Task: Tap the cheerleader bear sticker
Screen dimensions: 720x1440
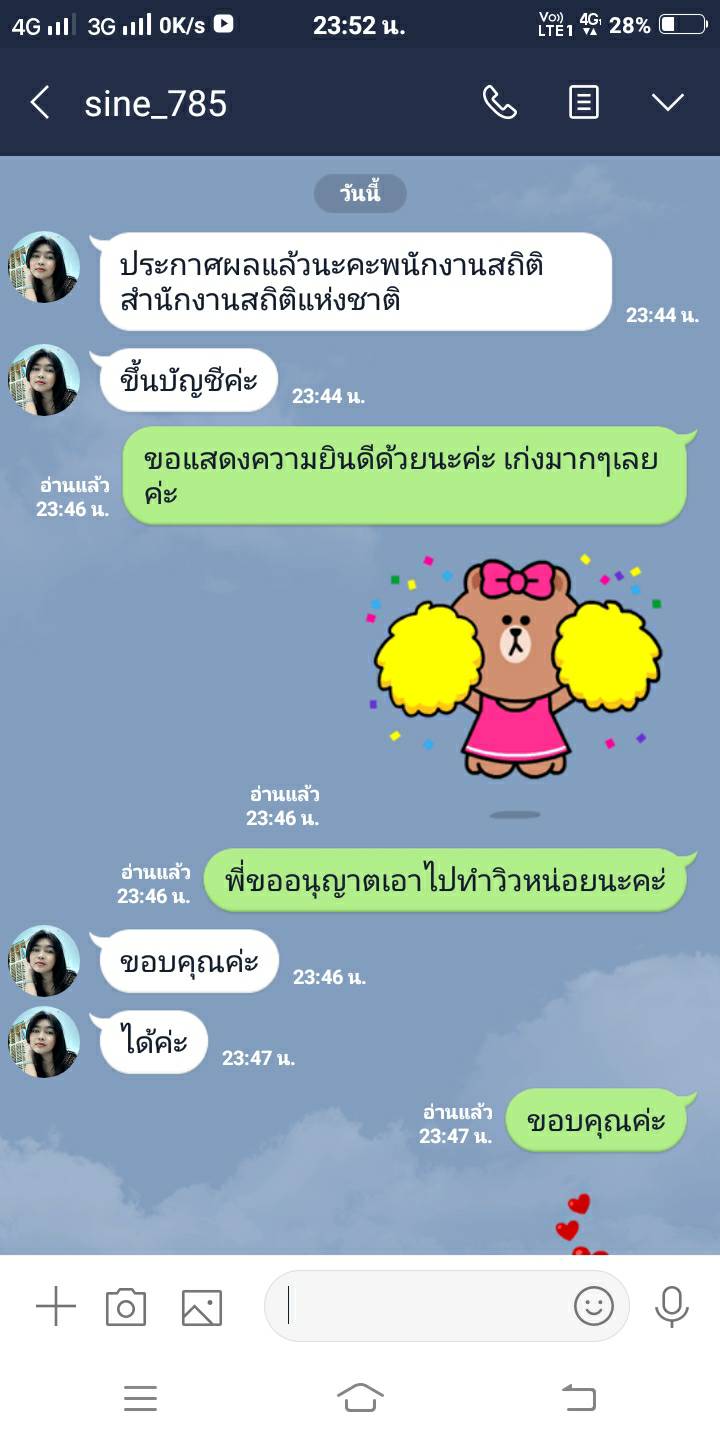Action: 517,665
